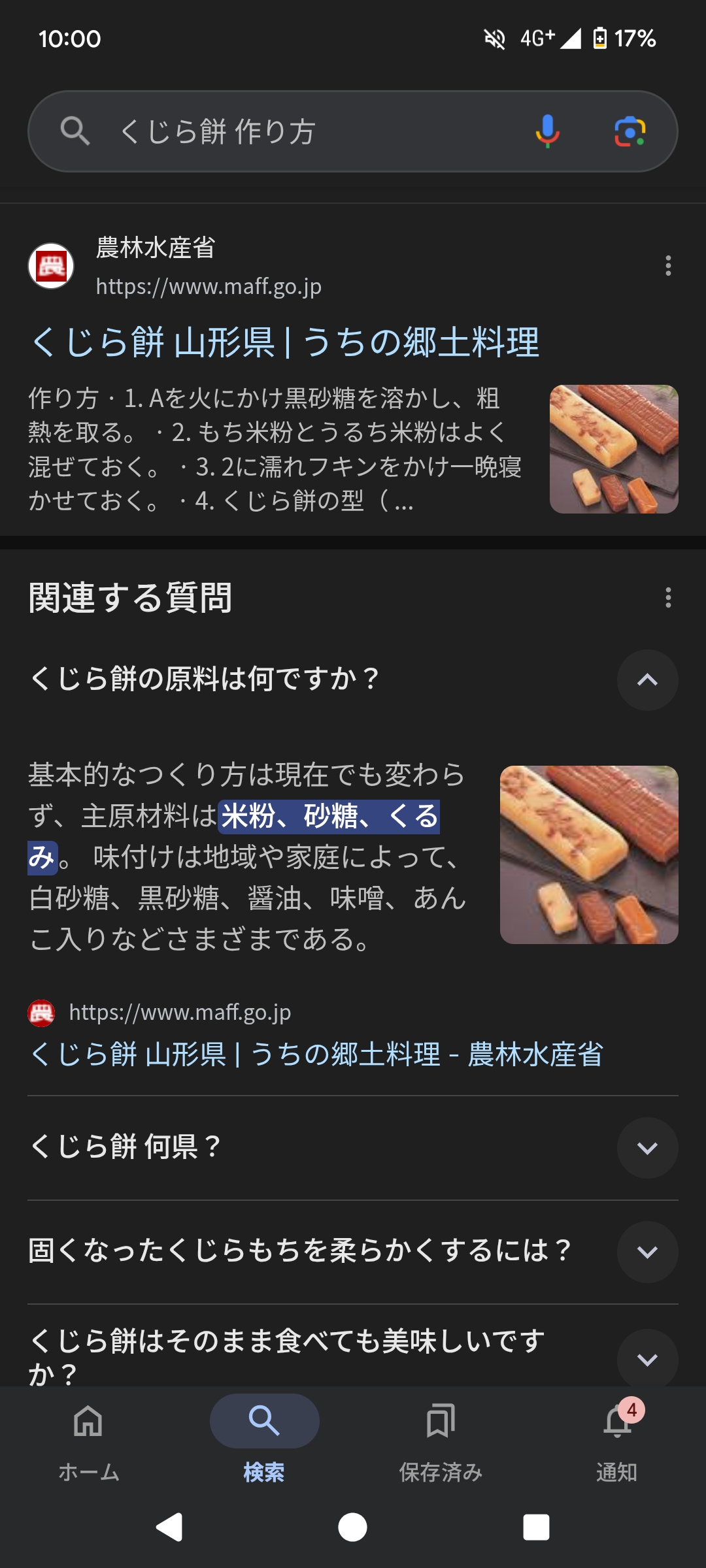Open the くじら餅 image in the expanded answer

pyautogui.click(x=589, y=855)
